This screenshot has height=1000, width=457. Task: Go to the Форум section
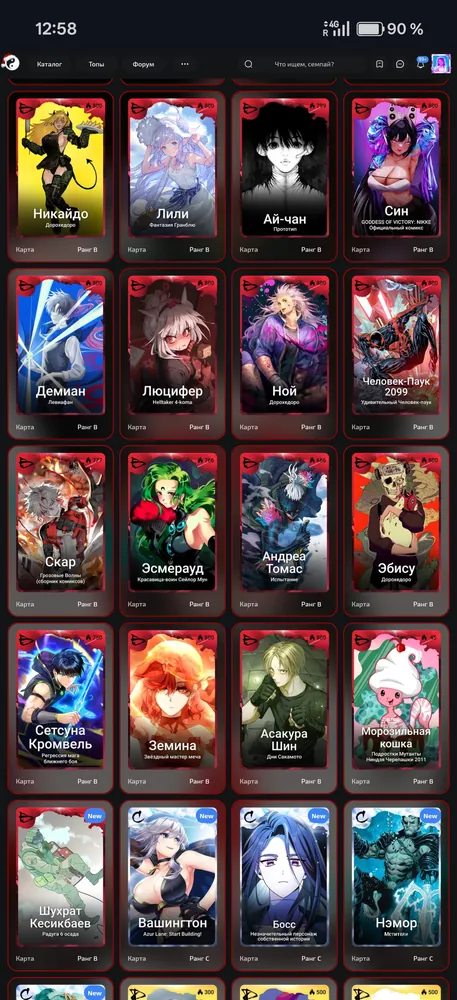[143, 64]
